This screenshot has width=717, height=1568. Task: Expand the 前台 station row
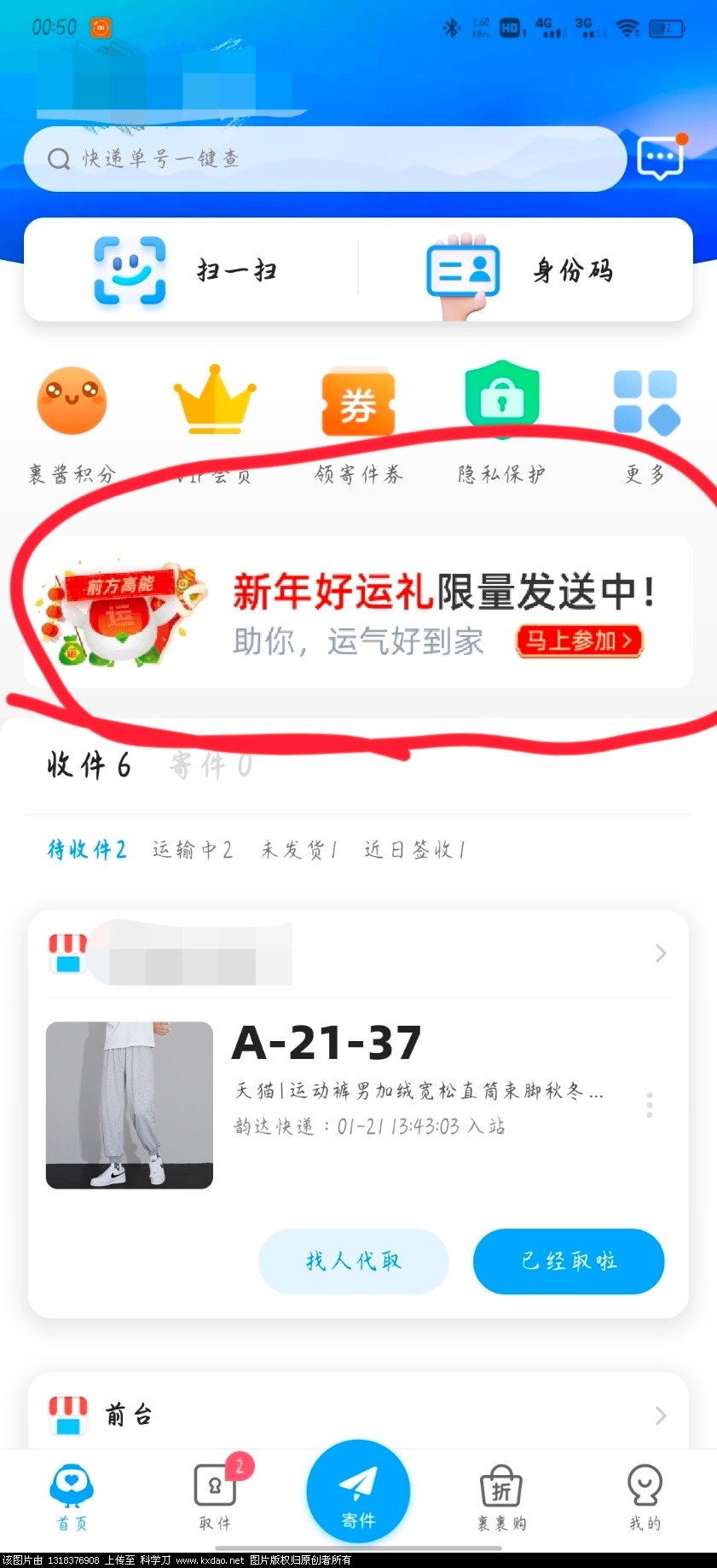[x=660, y=1415]
